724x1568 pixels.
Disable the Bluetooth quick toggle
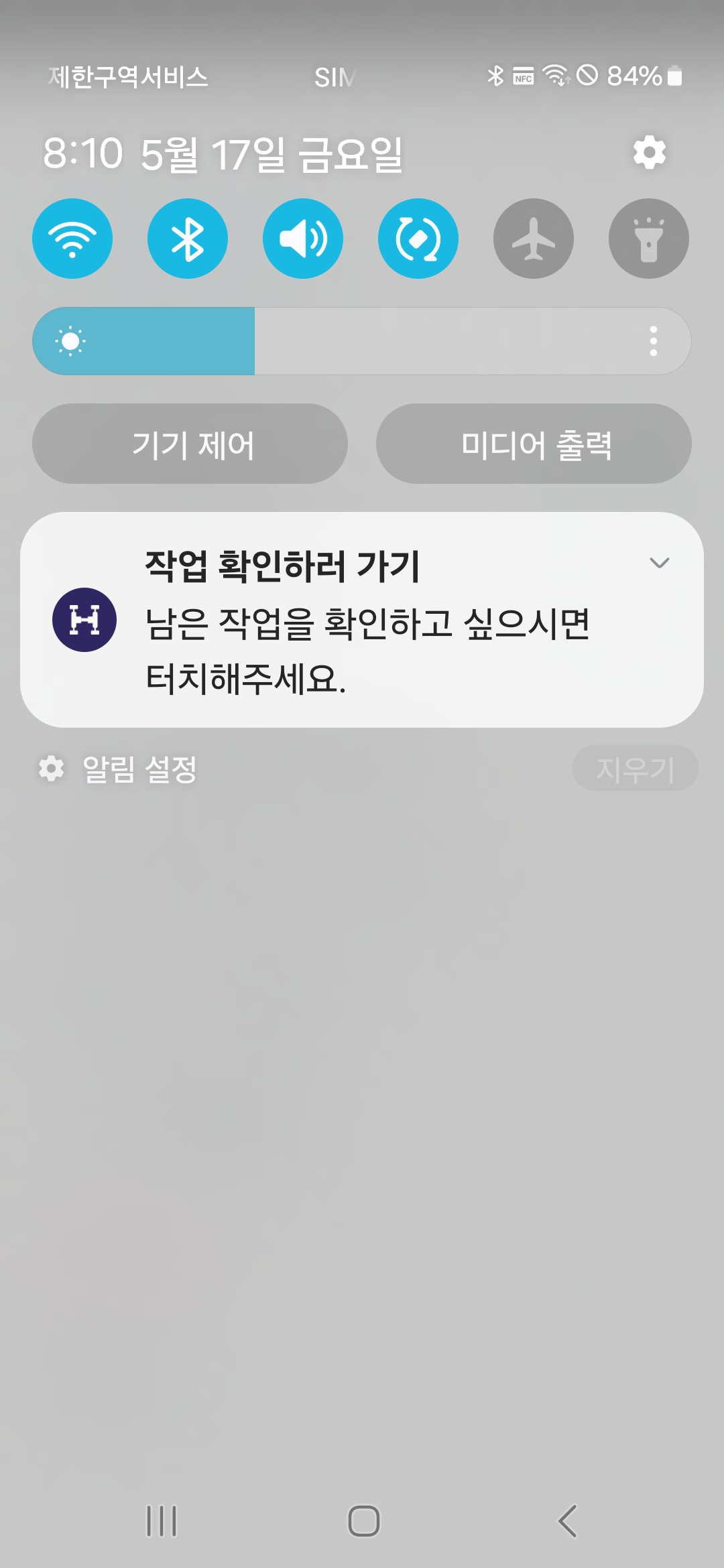point(188,239)
